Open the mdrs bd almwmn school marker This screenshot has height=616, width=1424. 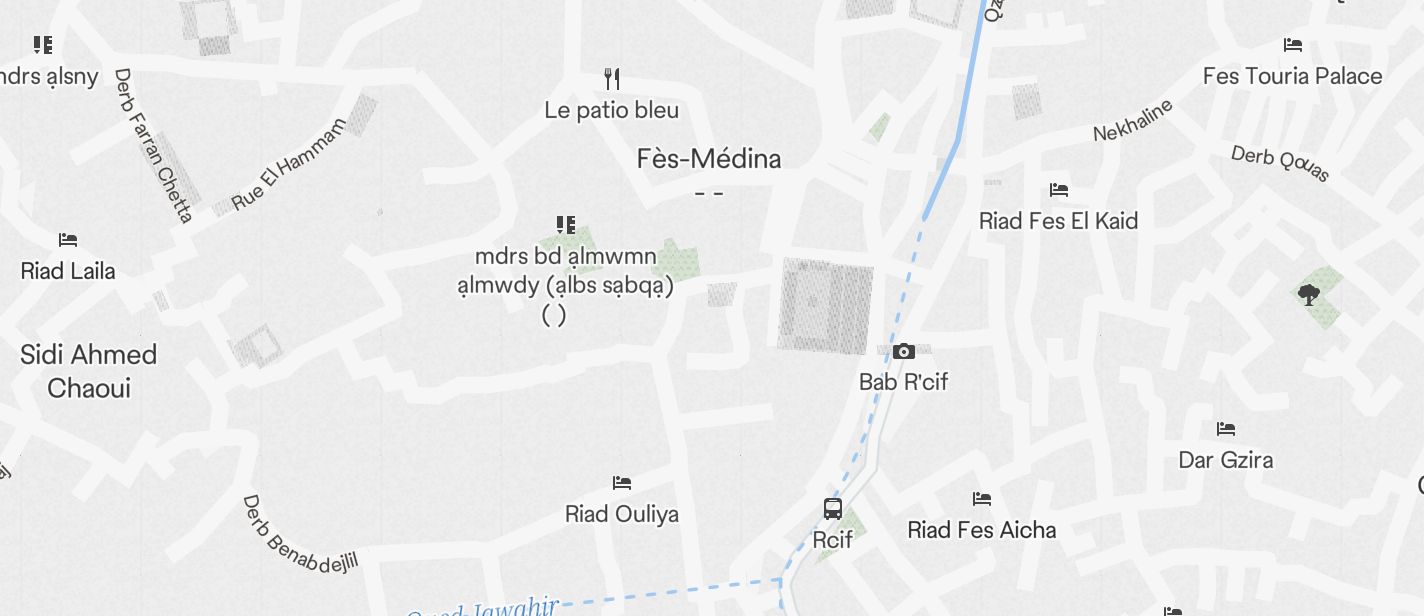566,225
